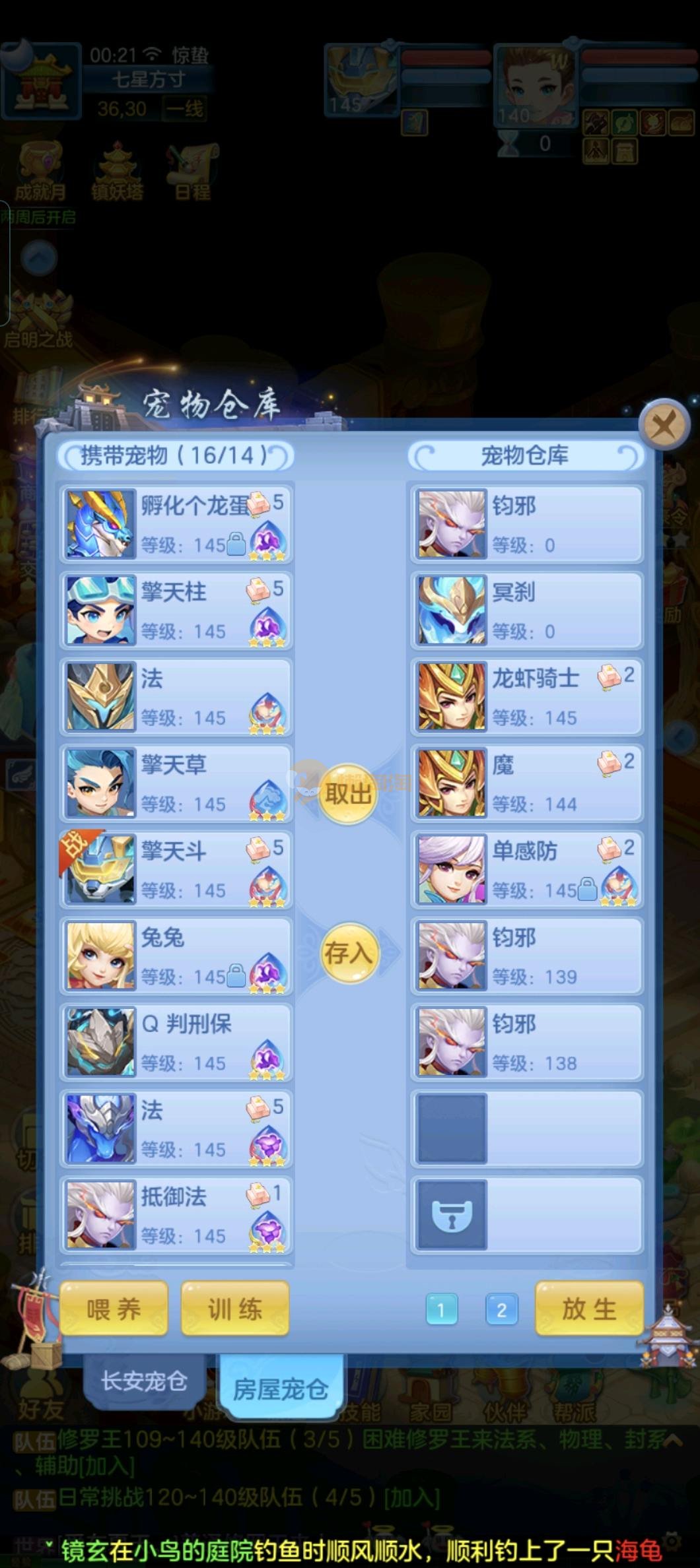Image resolution: width=700 pixels, height=1568 pixels.
Task: Tap the 放生 release button
Action: (x=588, y=1309)
